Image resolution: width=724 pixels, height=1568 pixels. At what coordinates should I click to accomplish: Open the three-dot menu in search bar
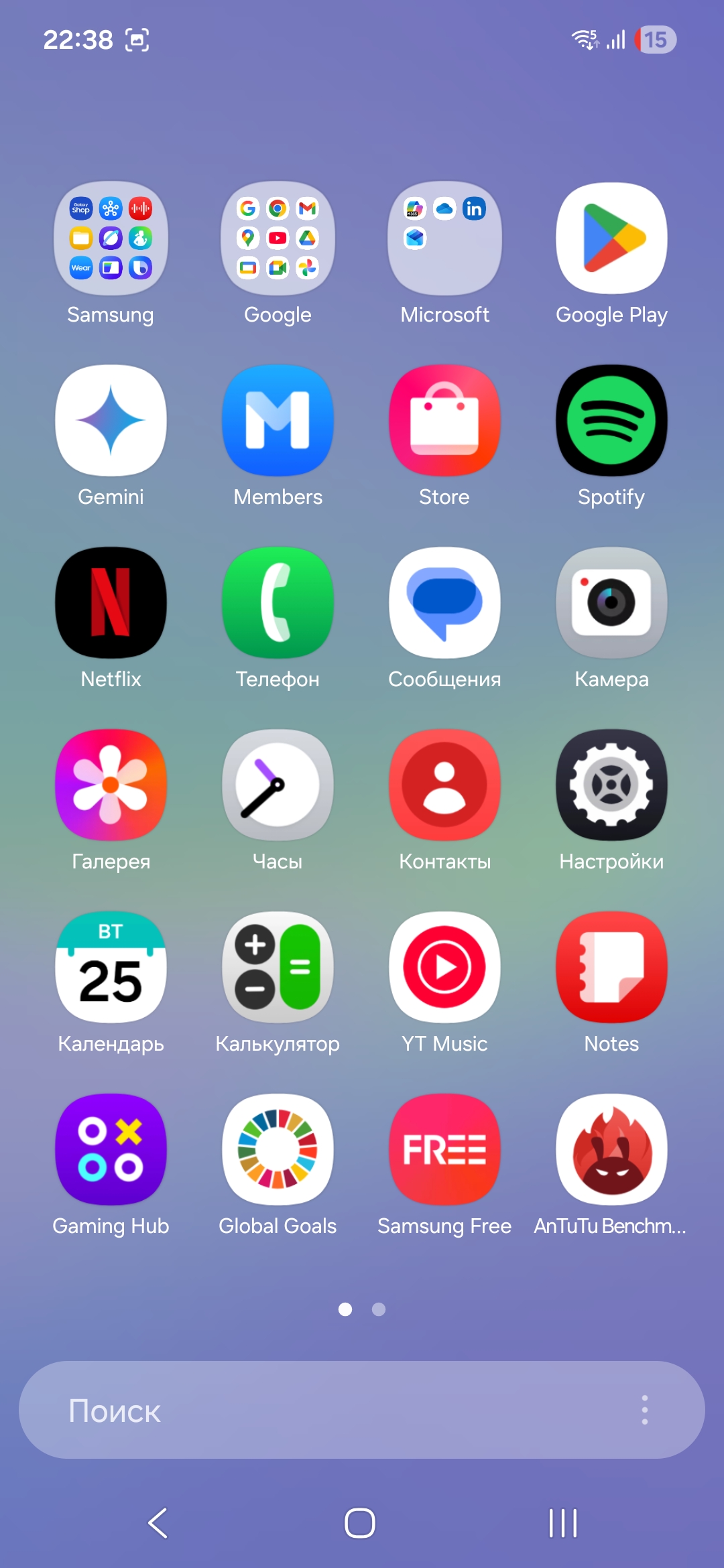[644, 1411]
